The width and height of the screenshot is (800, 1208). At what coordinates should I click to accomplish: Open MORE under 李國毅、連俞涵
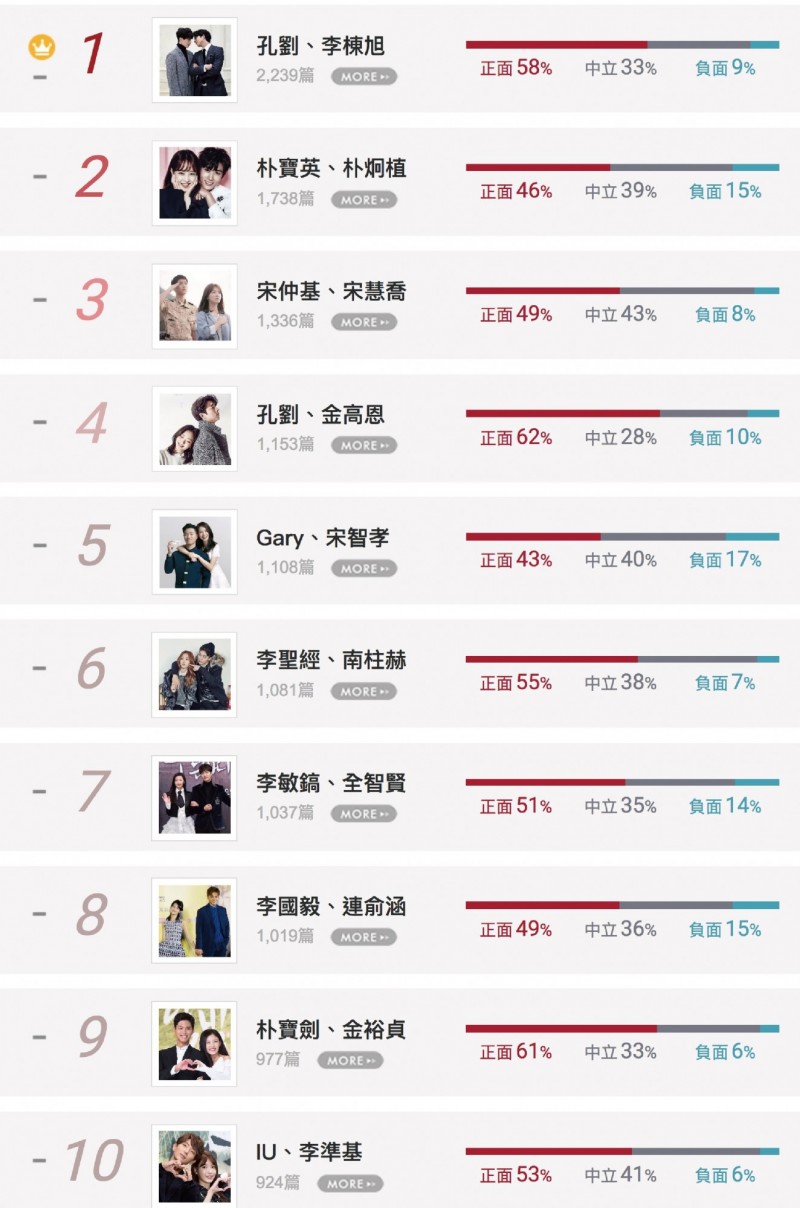[x=364, y=937]
